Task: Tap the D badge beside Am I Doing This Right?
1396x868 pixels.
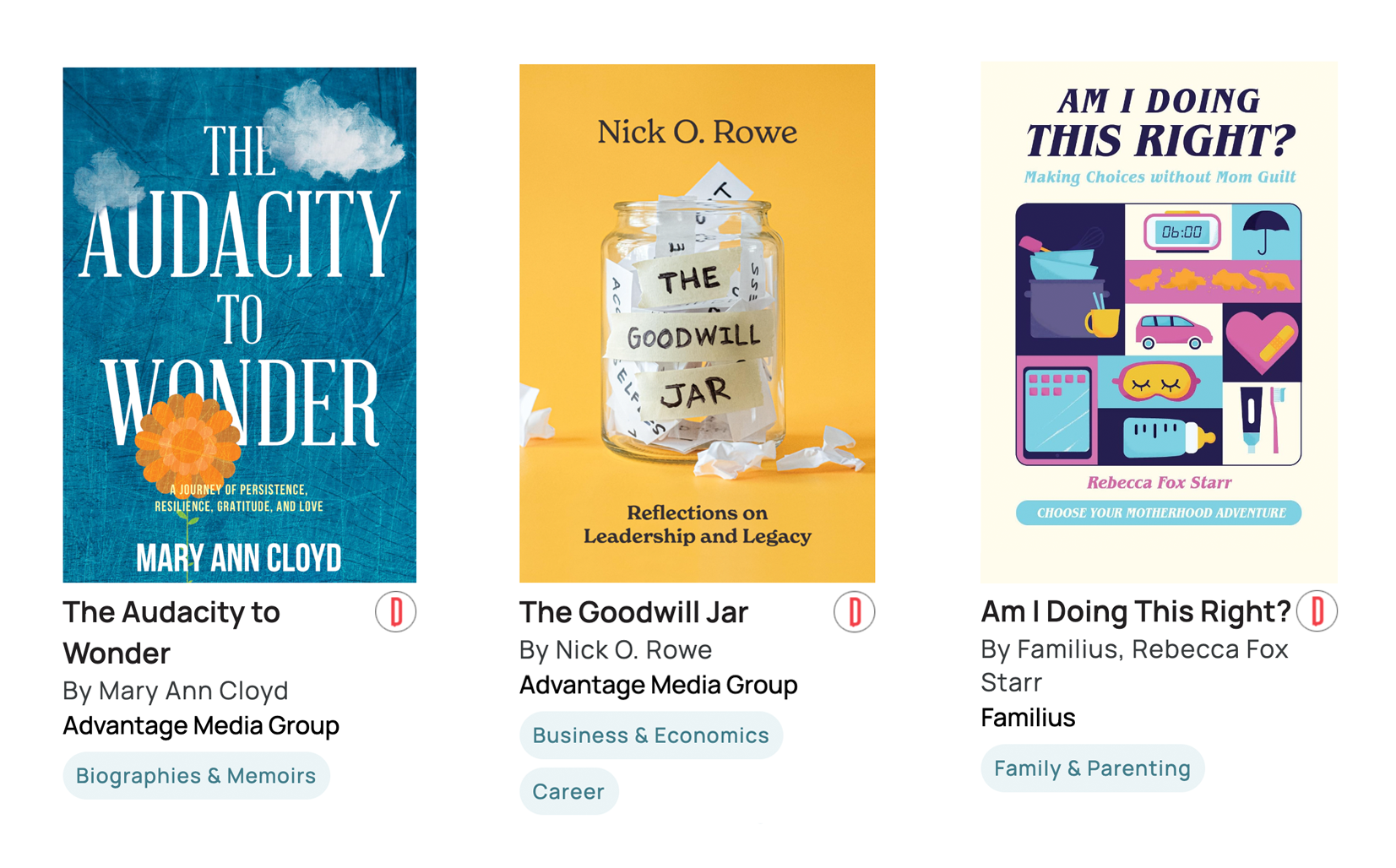Action: pos(1317,611)
